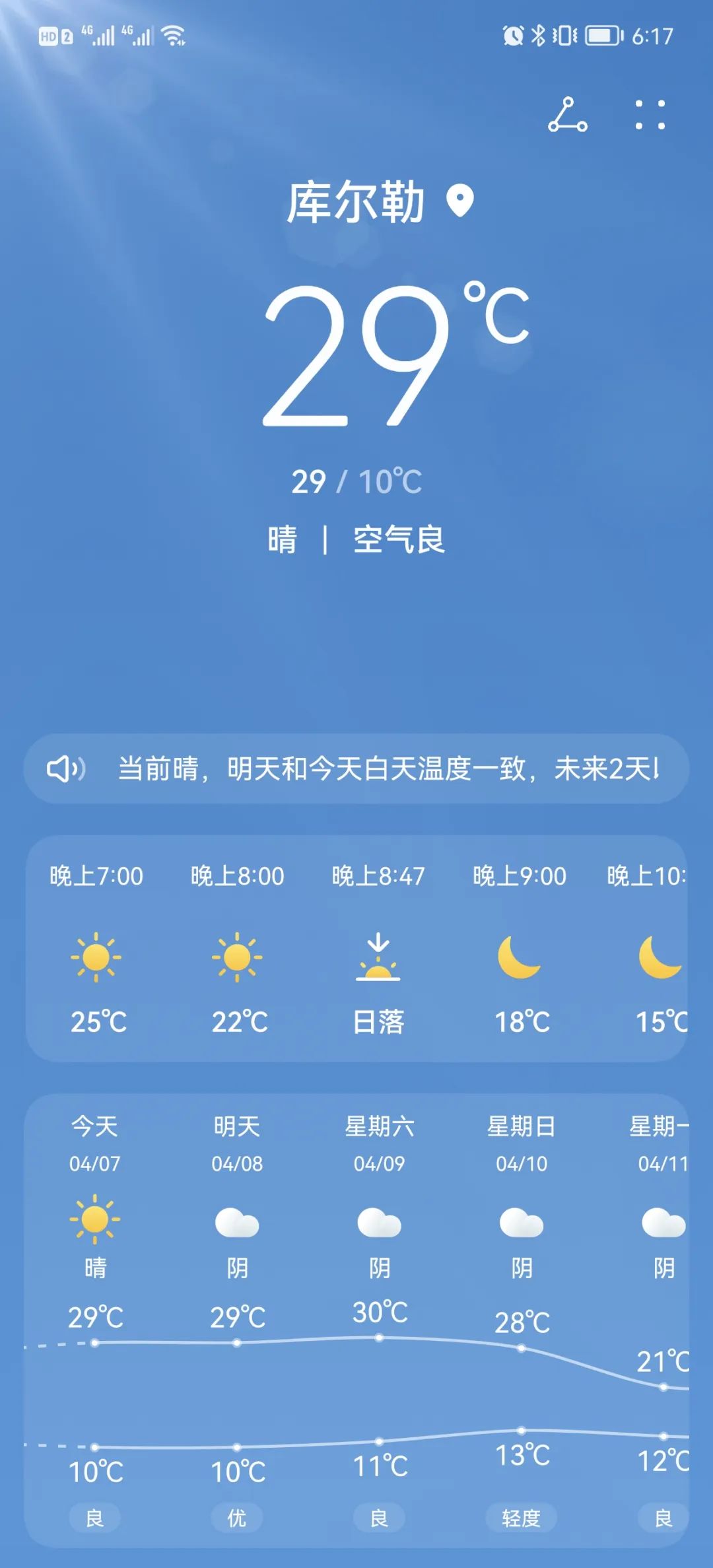Open the 04/11 daily forecast
Viewport: 713px width, 1568px height.
663,1221
